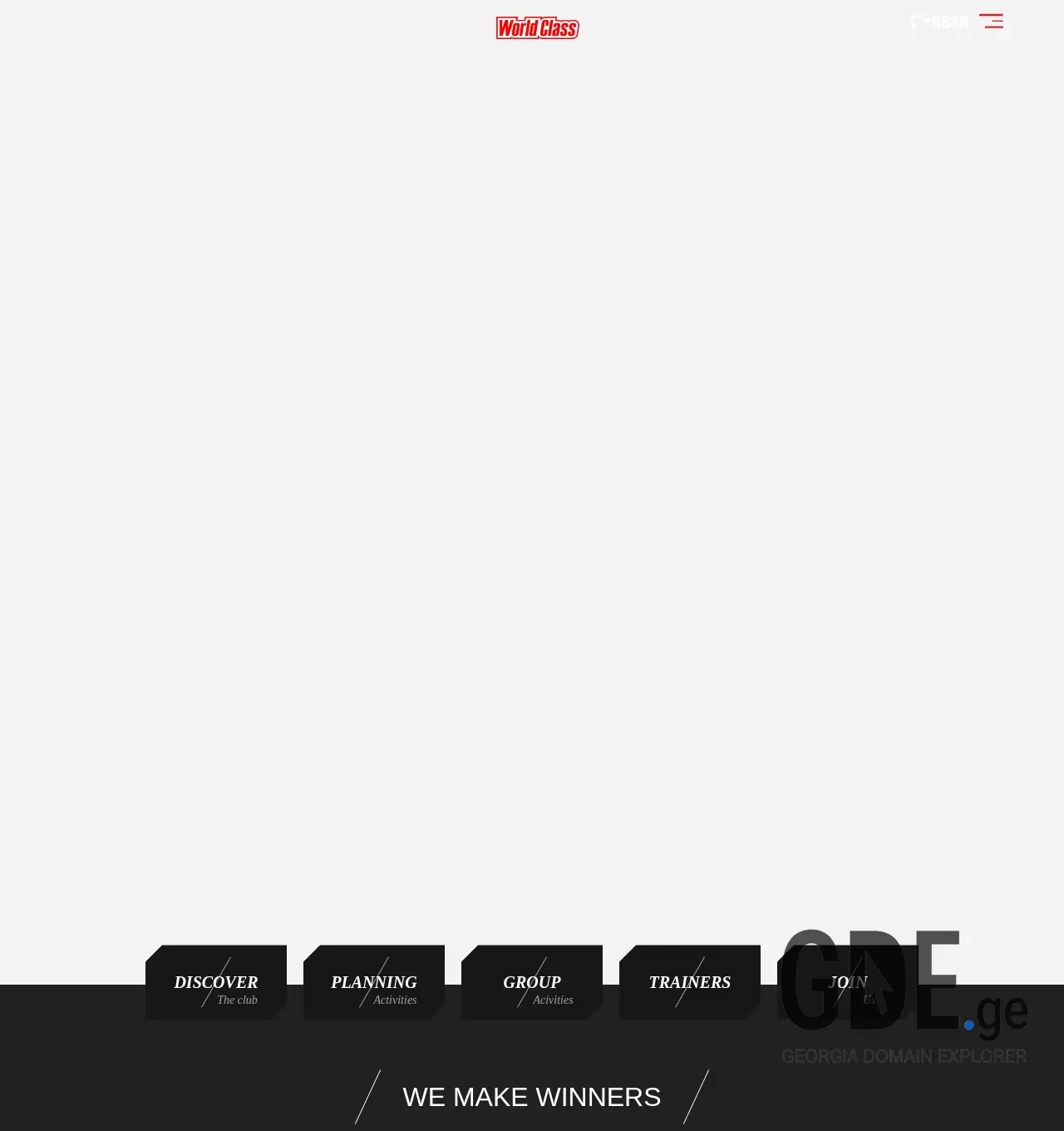Open the hamburger menu

click(991, 22)
